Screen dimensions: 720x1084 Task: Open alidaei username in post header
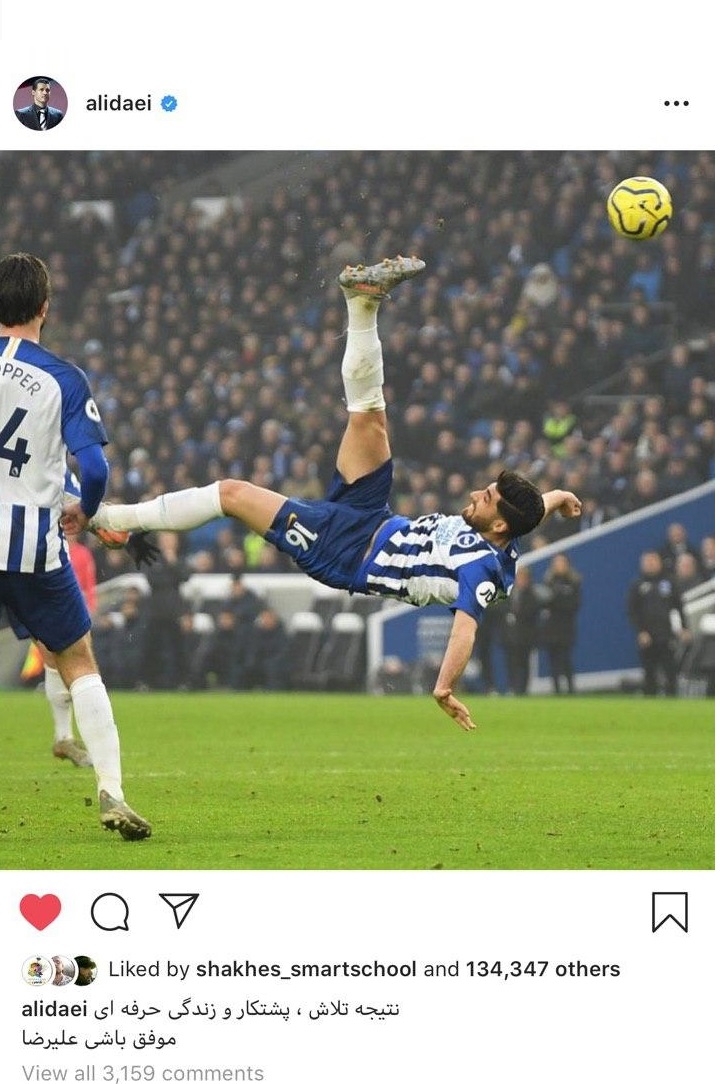click(118, 103)
